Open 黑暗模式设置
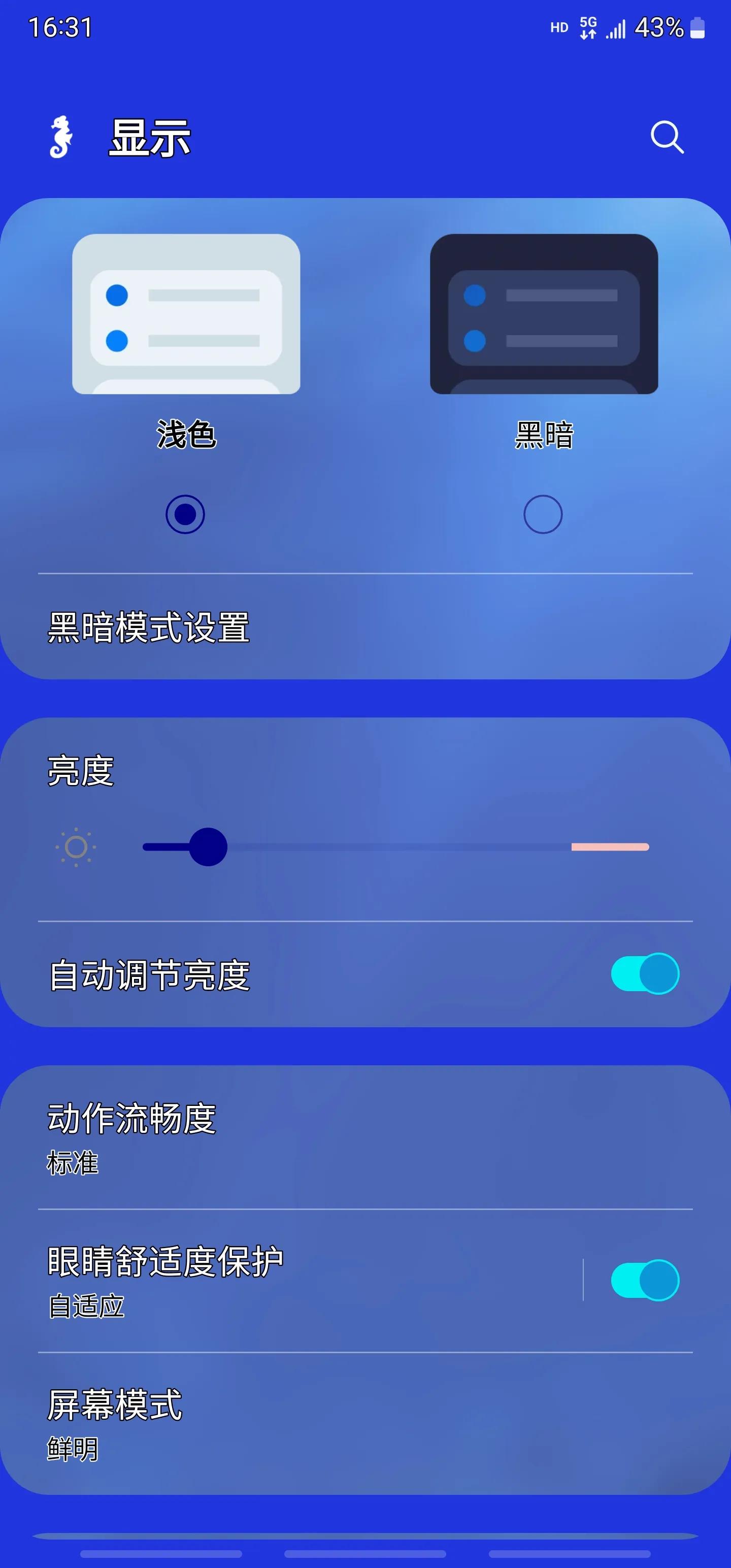The width and height of the screenshot is (731, 1568). (365, 627)
